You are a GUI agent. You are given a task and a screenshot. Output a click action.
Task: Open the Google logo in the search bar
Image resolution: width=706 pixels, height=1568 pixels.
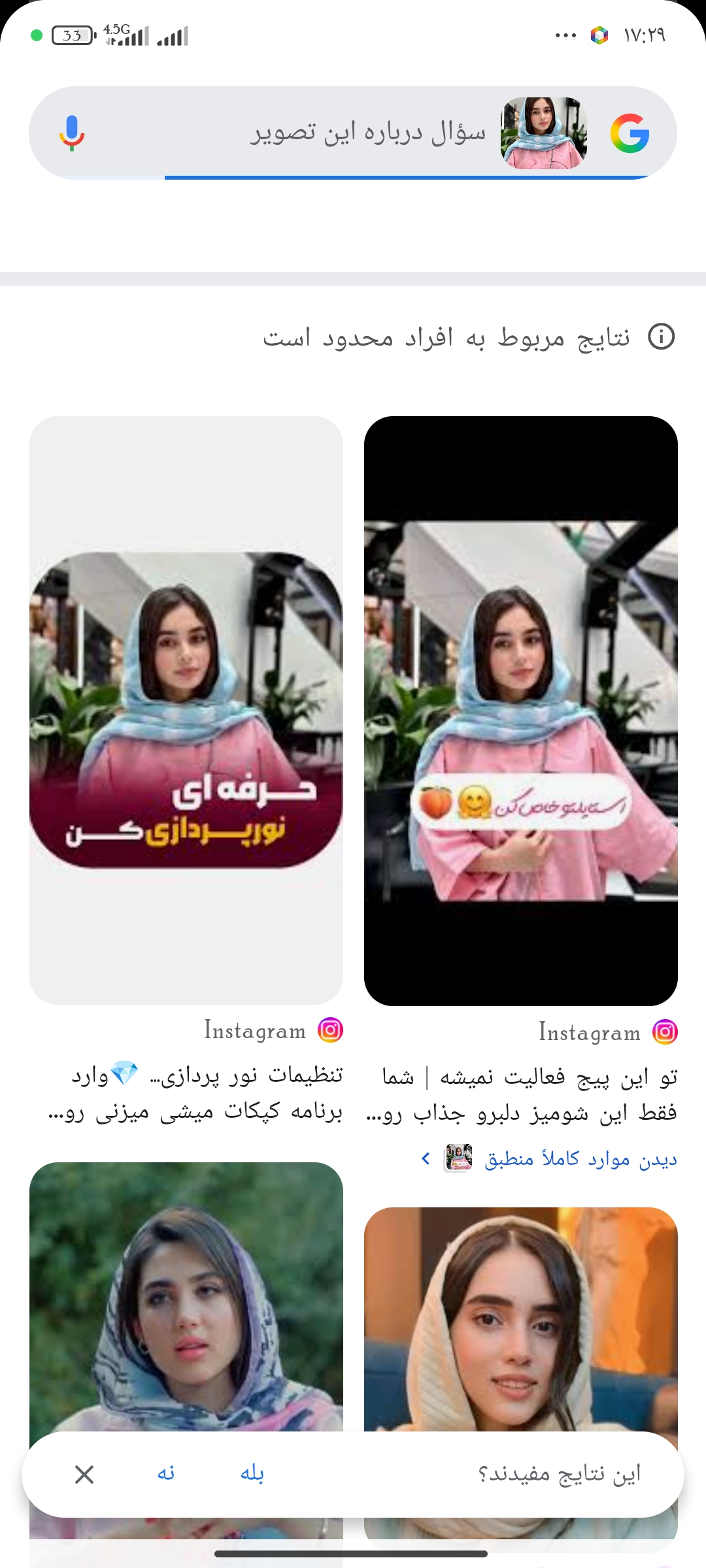(x=630, y=133)
